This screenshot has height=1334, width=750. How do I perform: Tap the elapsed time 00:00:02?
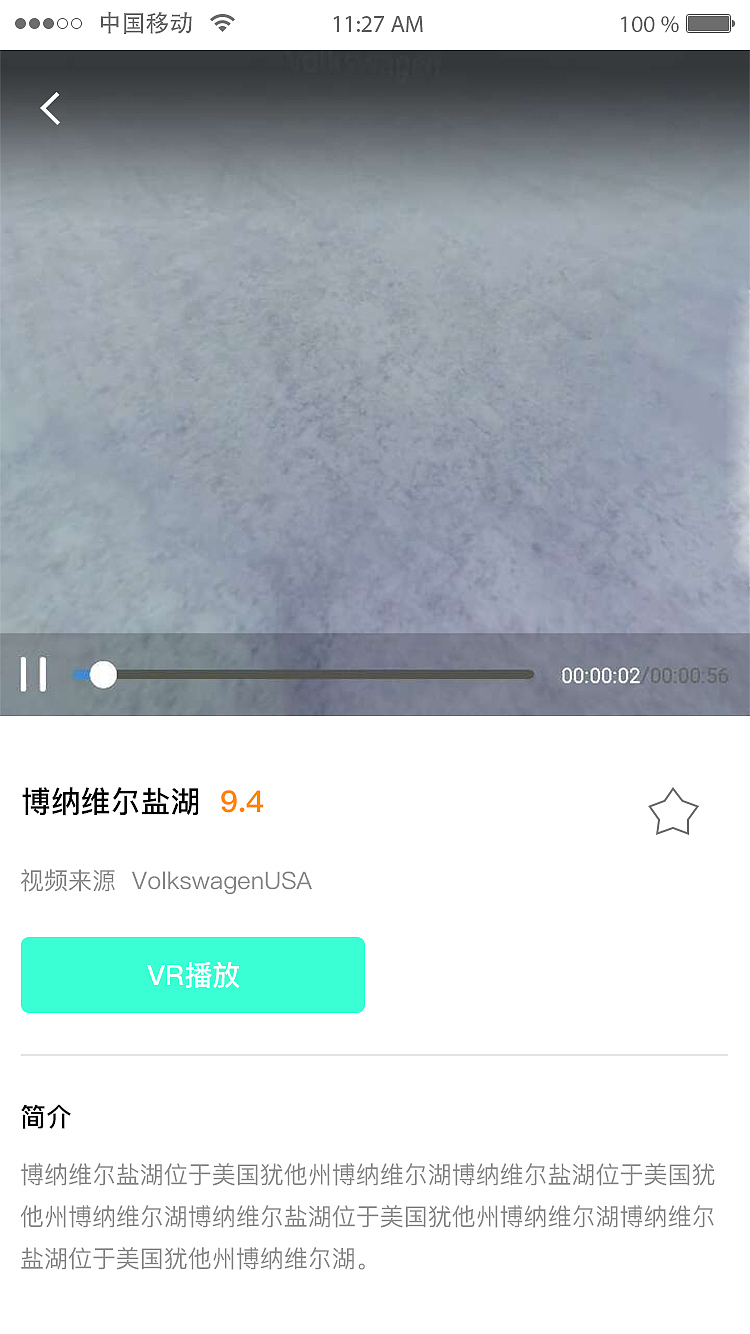(601, 675)
